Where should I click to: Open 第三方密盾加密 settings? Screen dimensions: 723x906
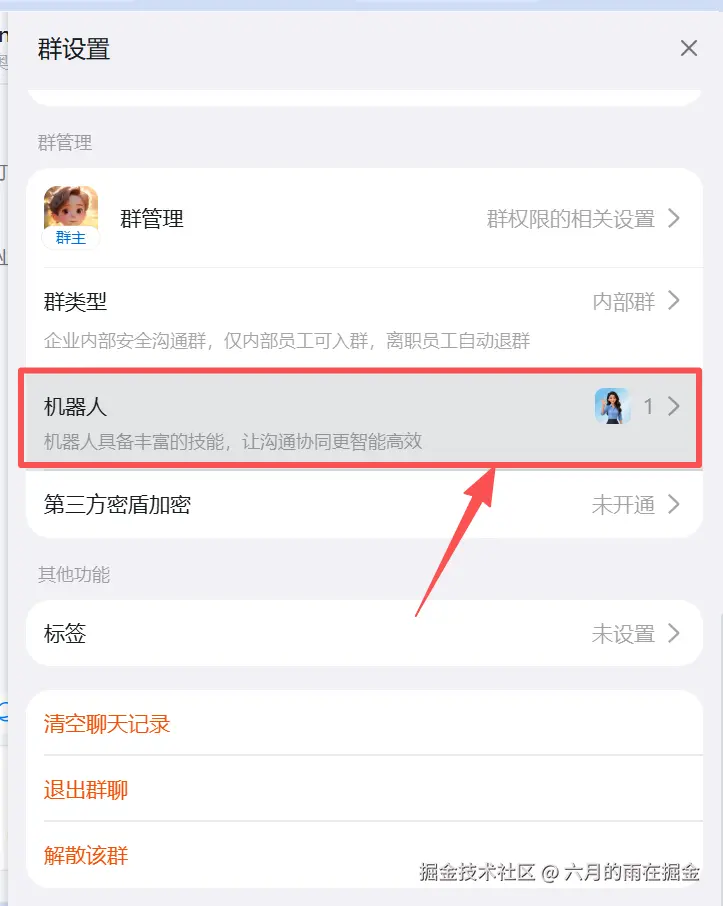(x=364, y=505)
